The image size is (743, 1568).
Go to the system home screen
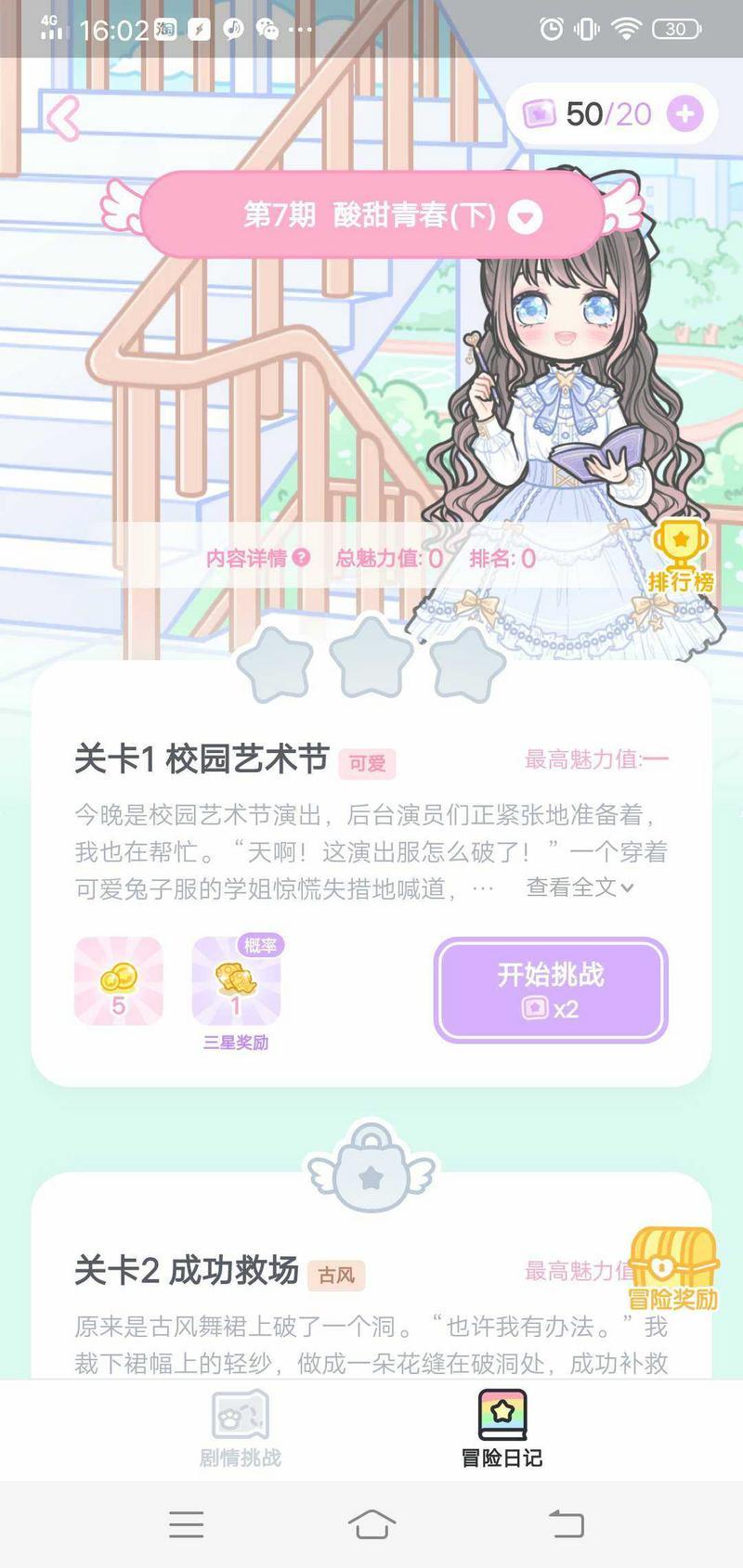371,1524
